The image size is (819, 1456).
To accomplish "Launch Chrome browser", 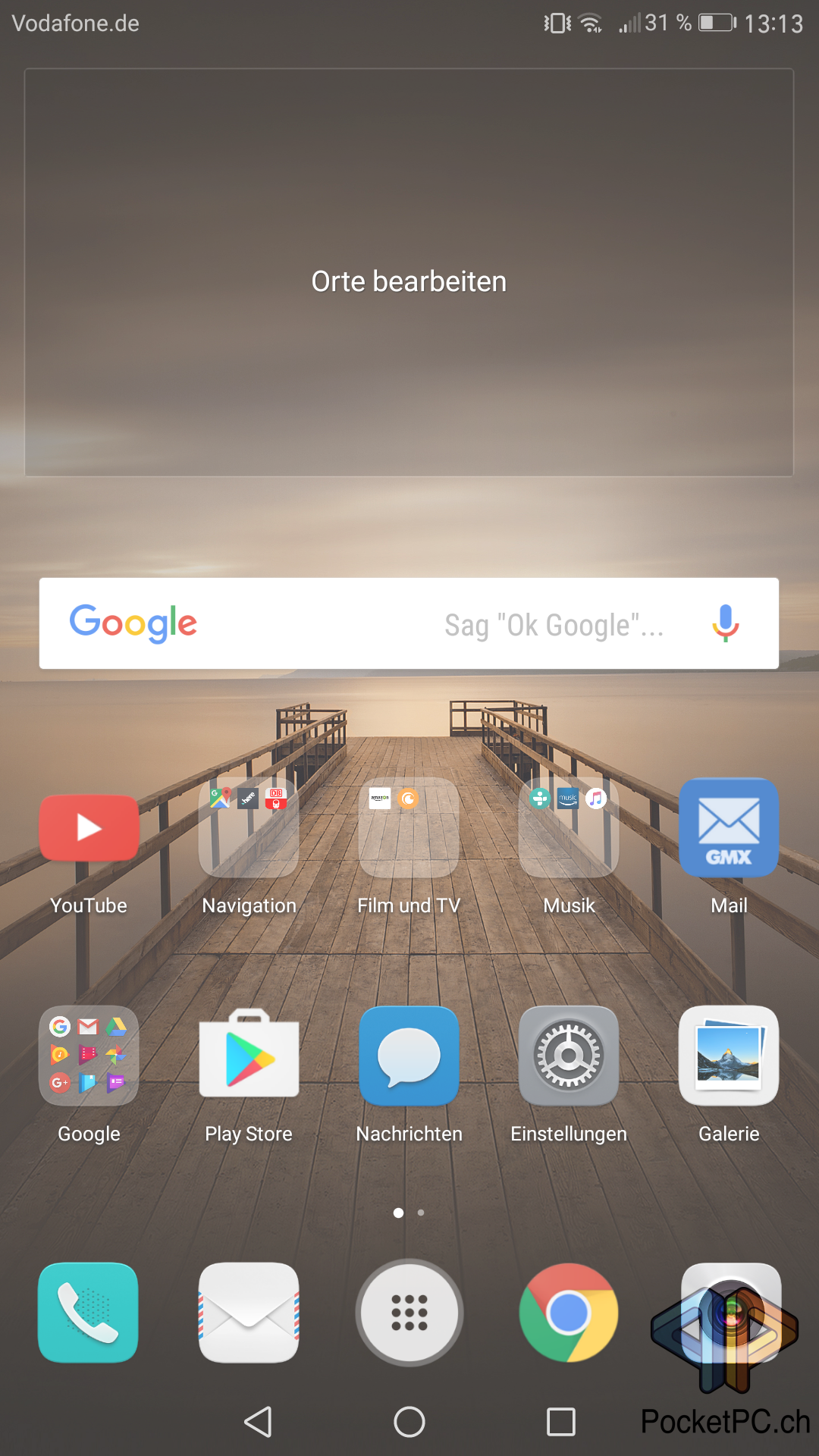I will click(x=569, y=1313).
